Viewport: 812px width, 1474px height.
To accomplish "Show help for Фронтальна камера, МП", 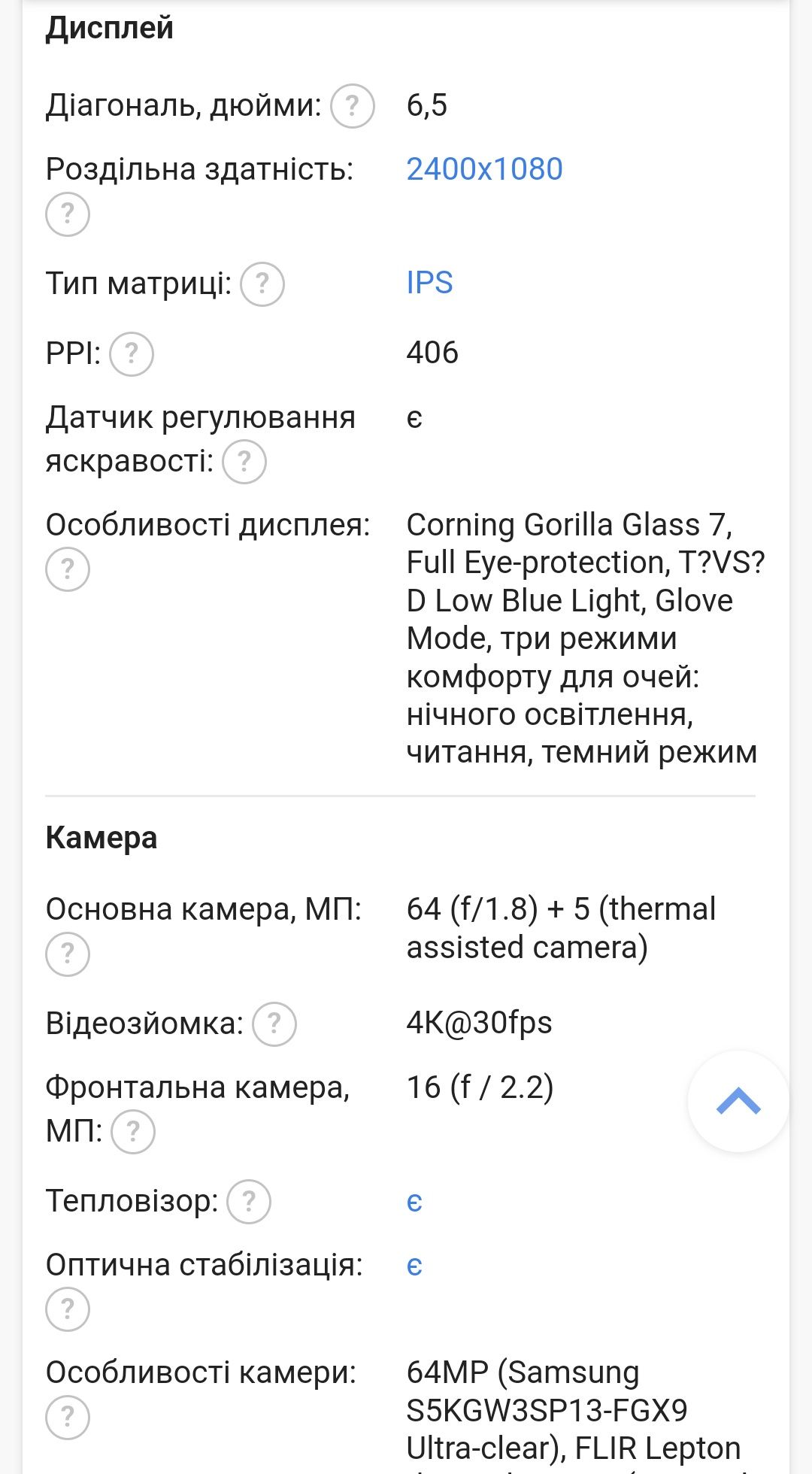I will click(x=133, y=1132).
